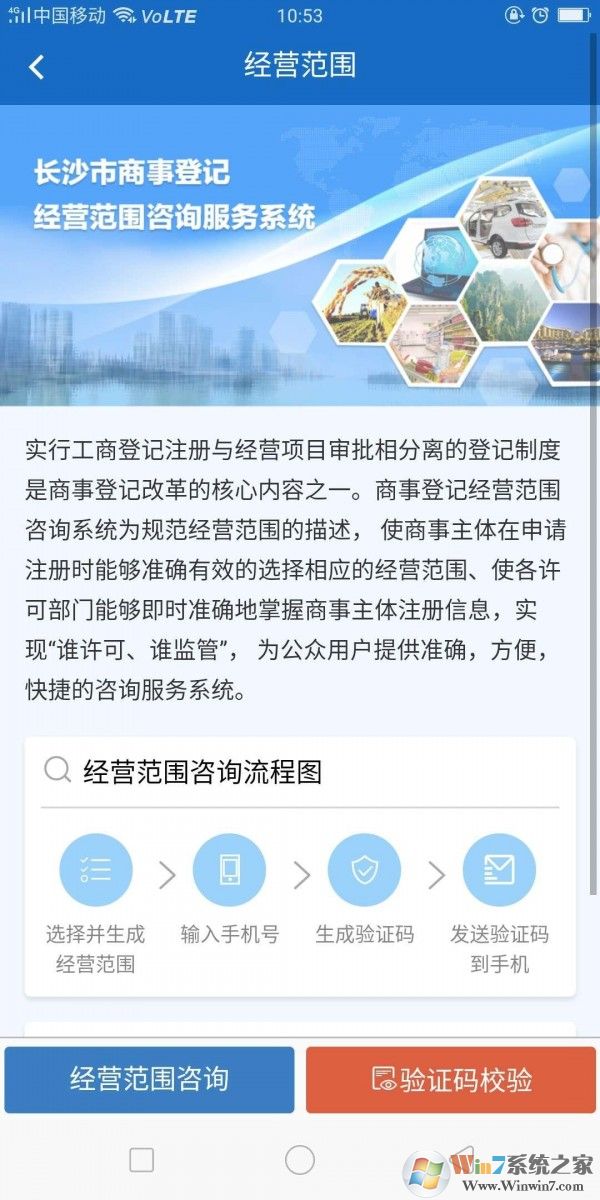Tap the 验证码校验 button
The height and width of the screenshot is (1200, 600).
point(451,1080)
